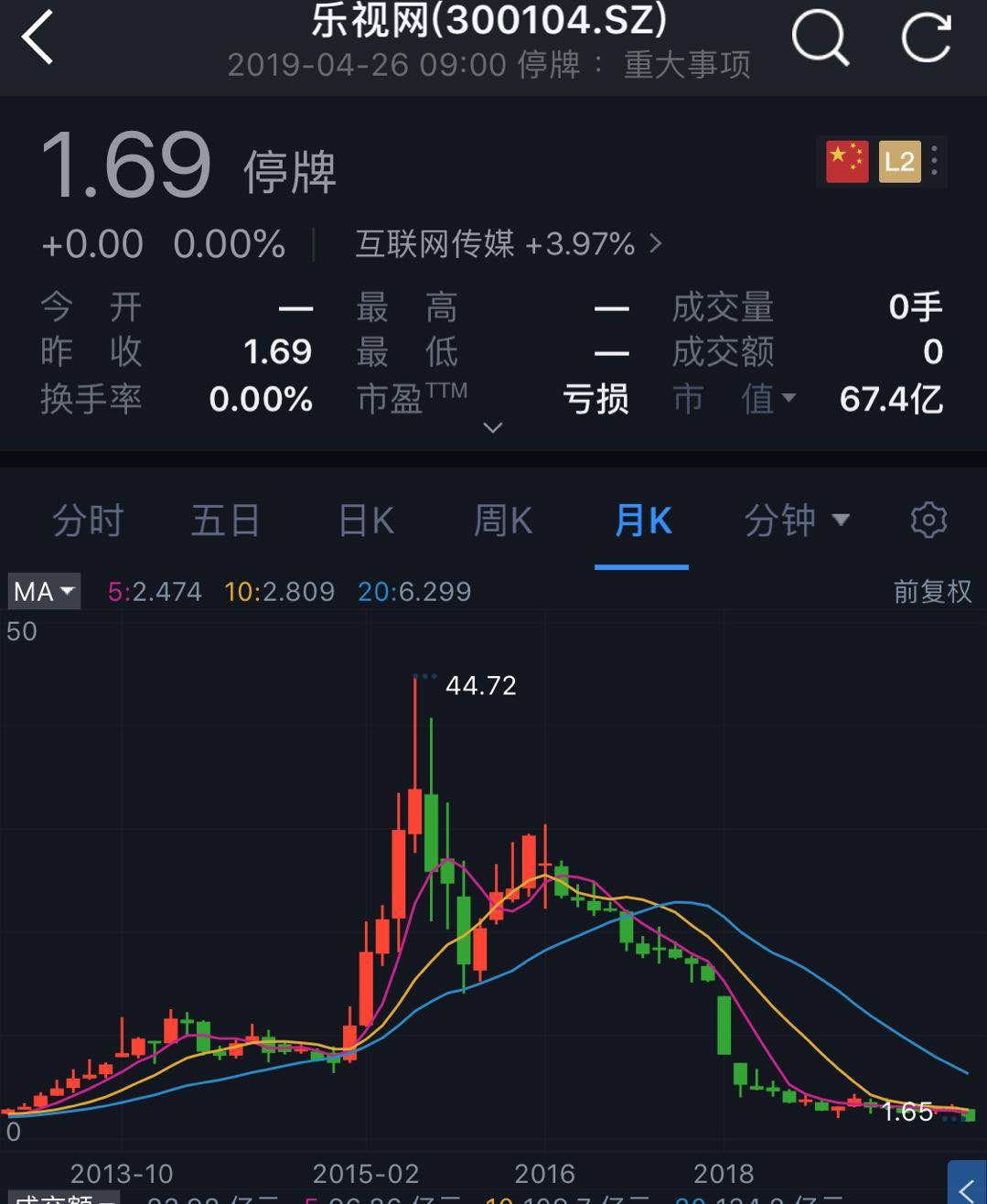Tap the L2 level badge
This screenshot has height=1204, width=987.
[x=899, y=162]
